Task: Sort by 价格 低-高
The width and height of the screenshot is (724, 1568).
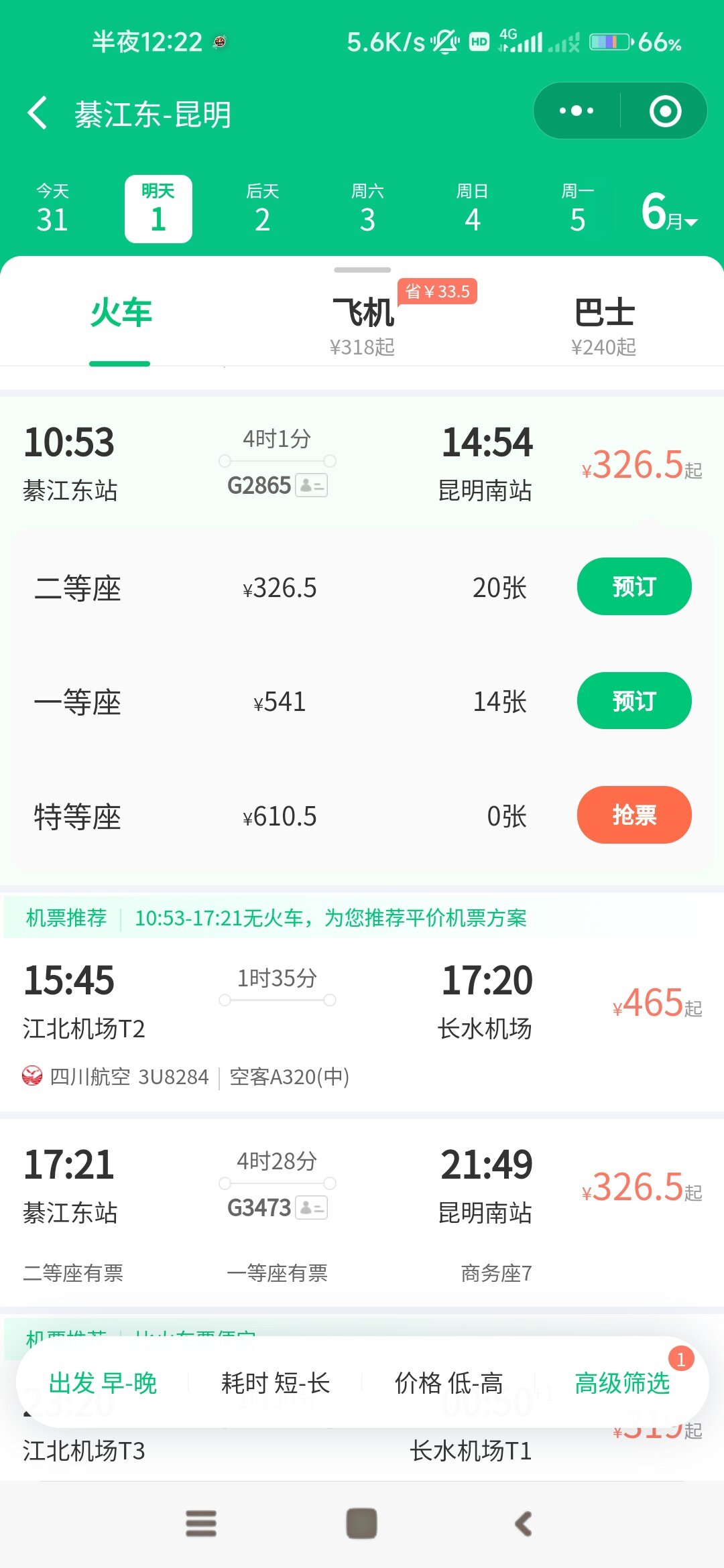Action: tap(448, 1383)
